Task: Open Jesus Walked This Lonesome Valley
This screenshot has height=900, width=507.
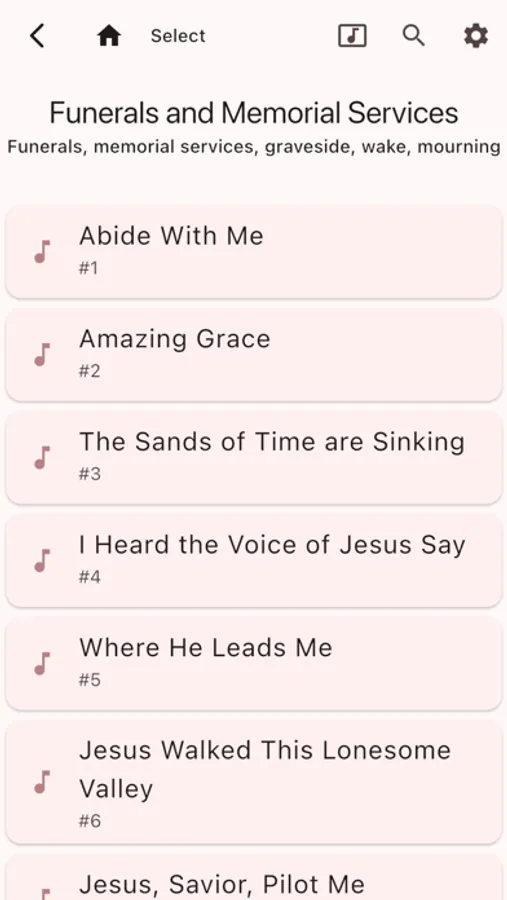Action: click(x=254, y=782)
